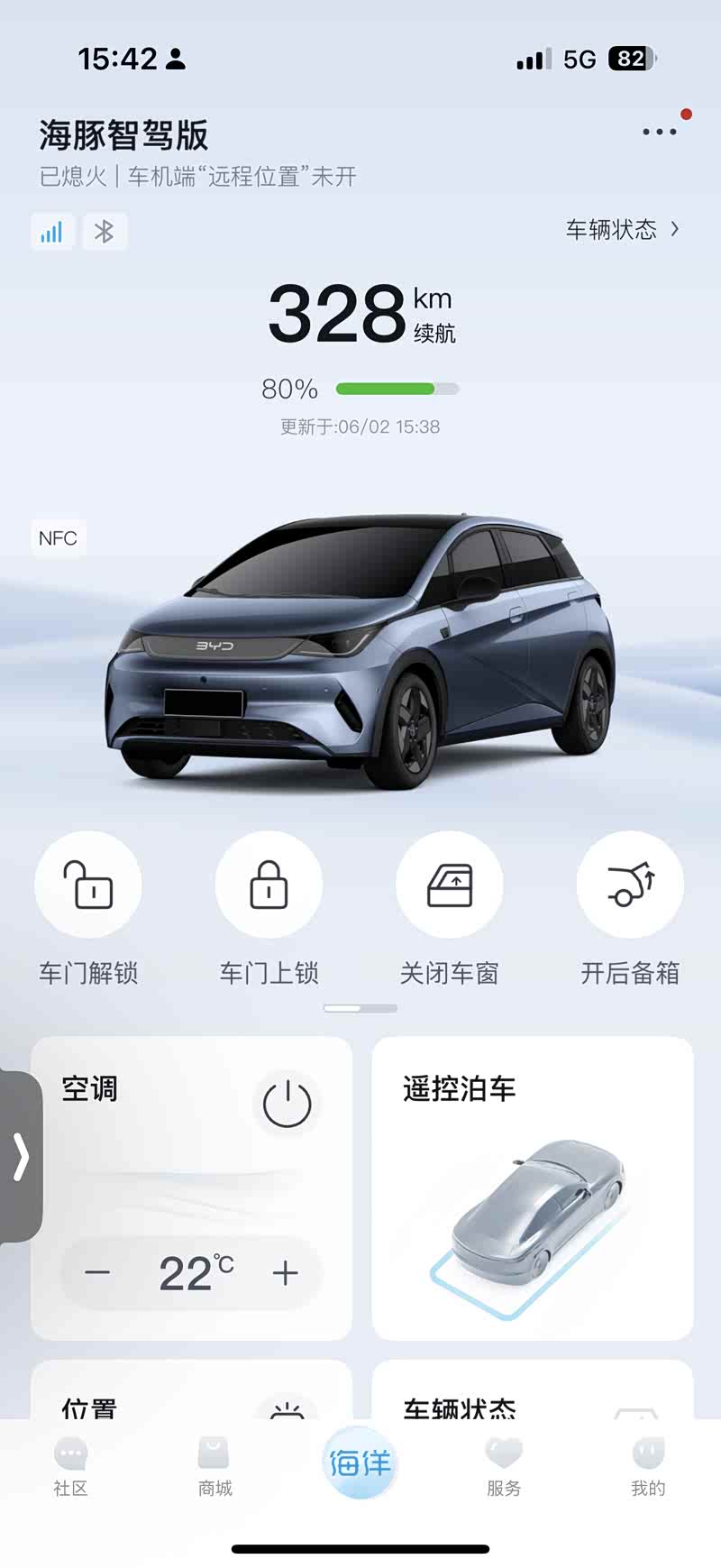The image size is (721, 1568).
Task: Toggle the 空调 power button
Action: [x=287, y=1104]
